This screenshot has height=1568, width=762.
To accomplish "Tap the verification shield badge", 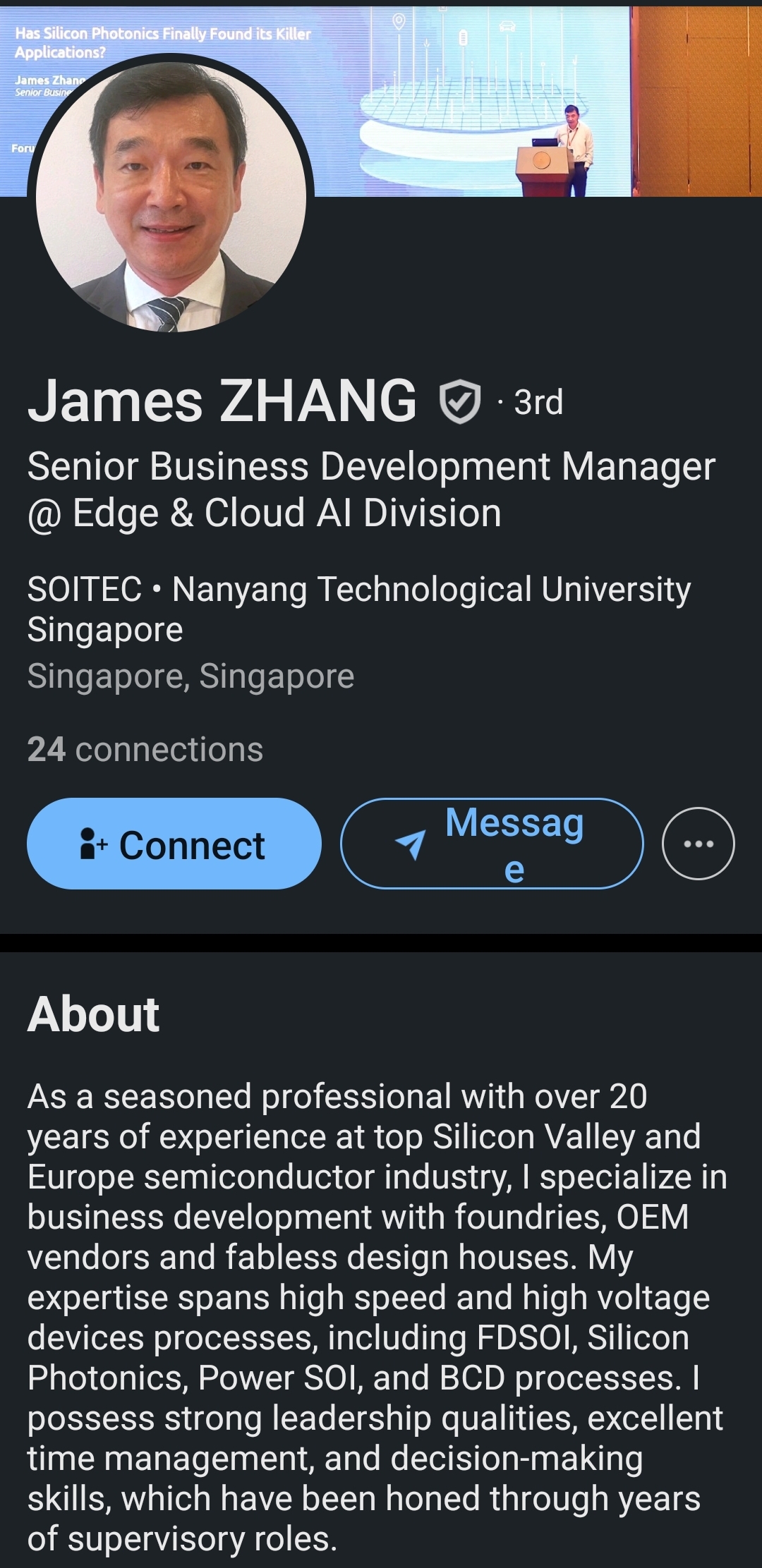I will point(460,401).
